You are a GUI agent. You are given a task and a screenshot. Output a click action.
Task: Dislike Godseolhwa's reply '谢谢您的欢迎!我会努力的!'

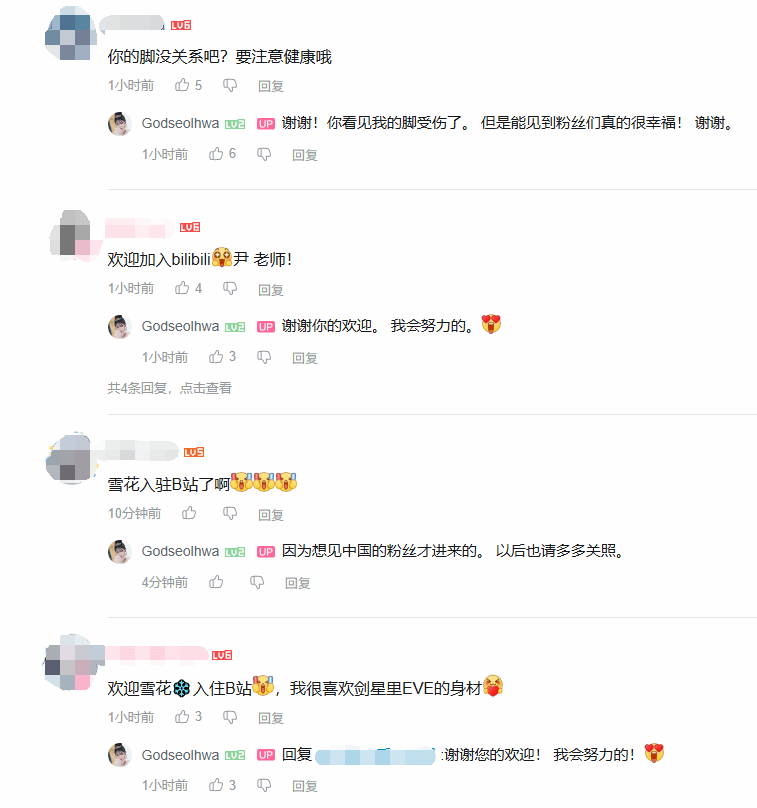pos(264,785)
